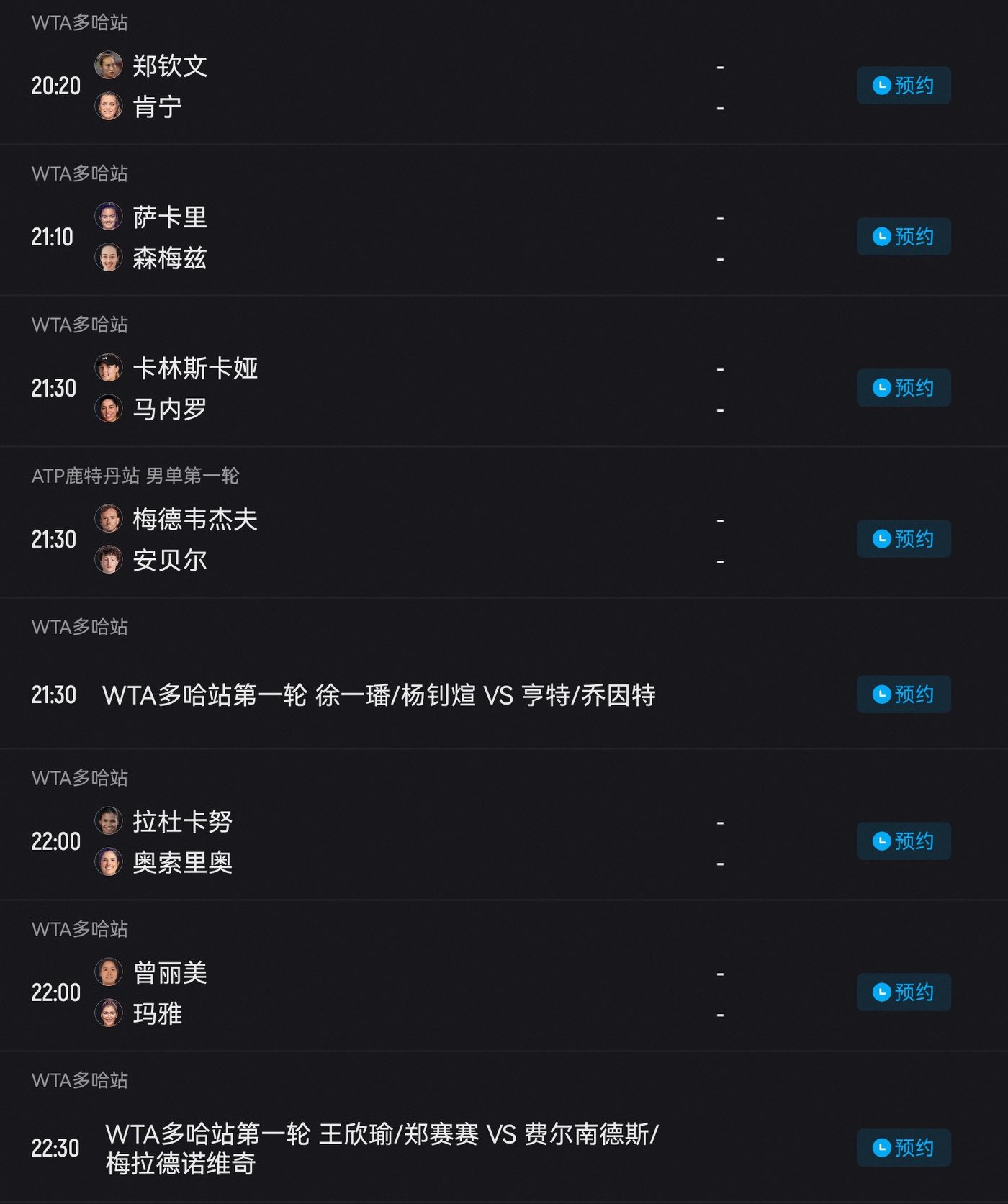The image size is (1008, 1204).
Task: Reserve the 拉杜卡努 vs 奥索里奥 match
Action: point(903,841)
